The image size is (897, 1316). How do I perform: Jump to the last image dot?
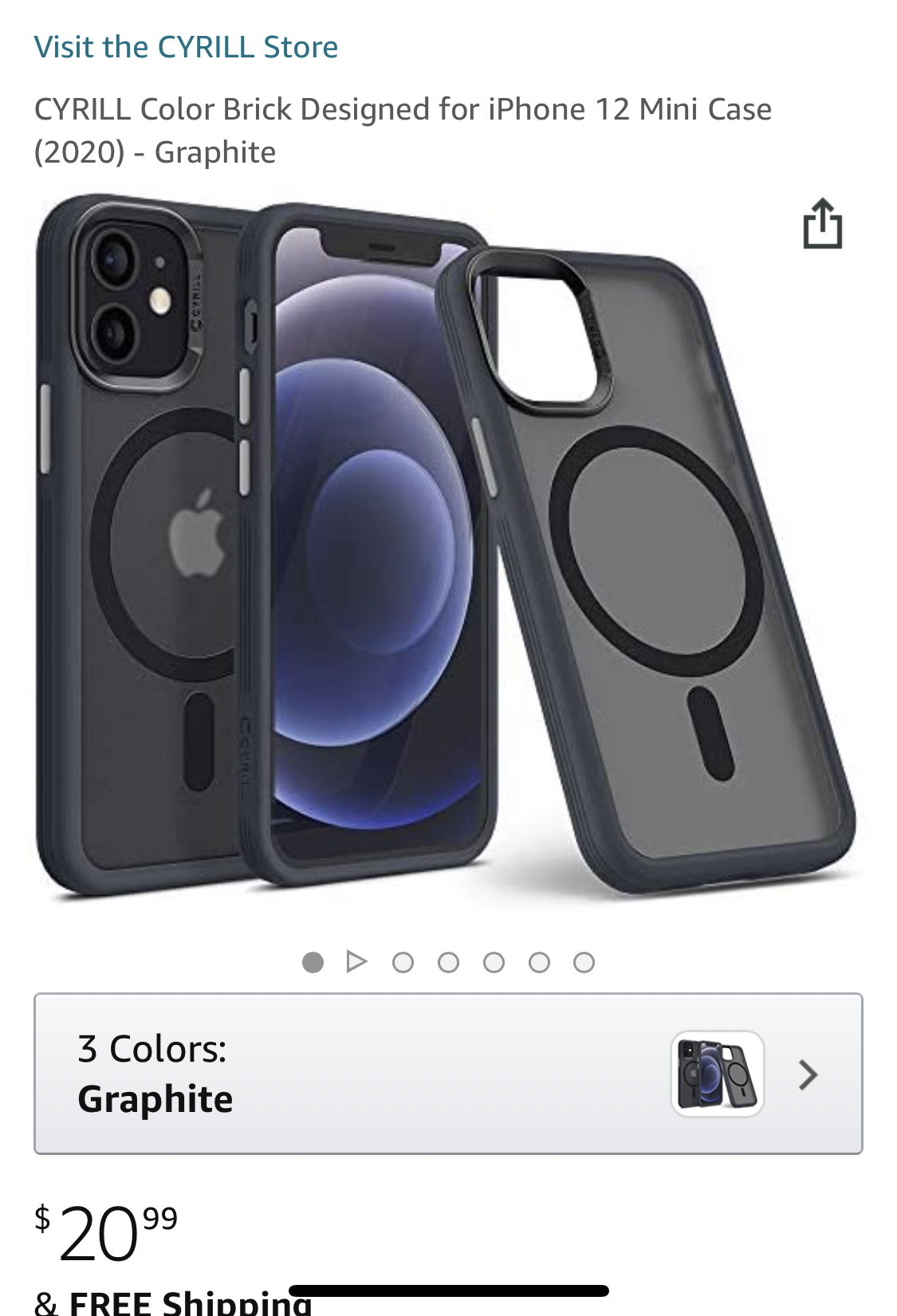click(x=584, y=963)
